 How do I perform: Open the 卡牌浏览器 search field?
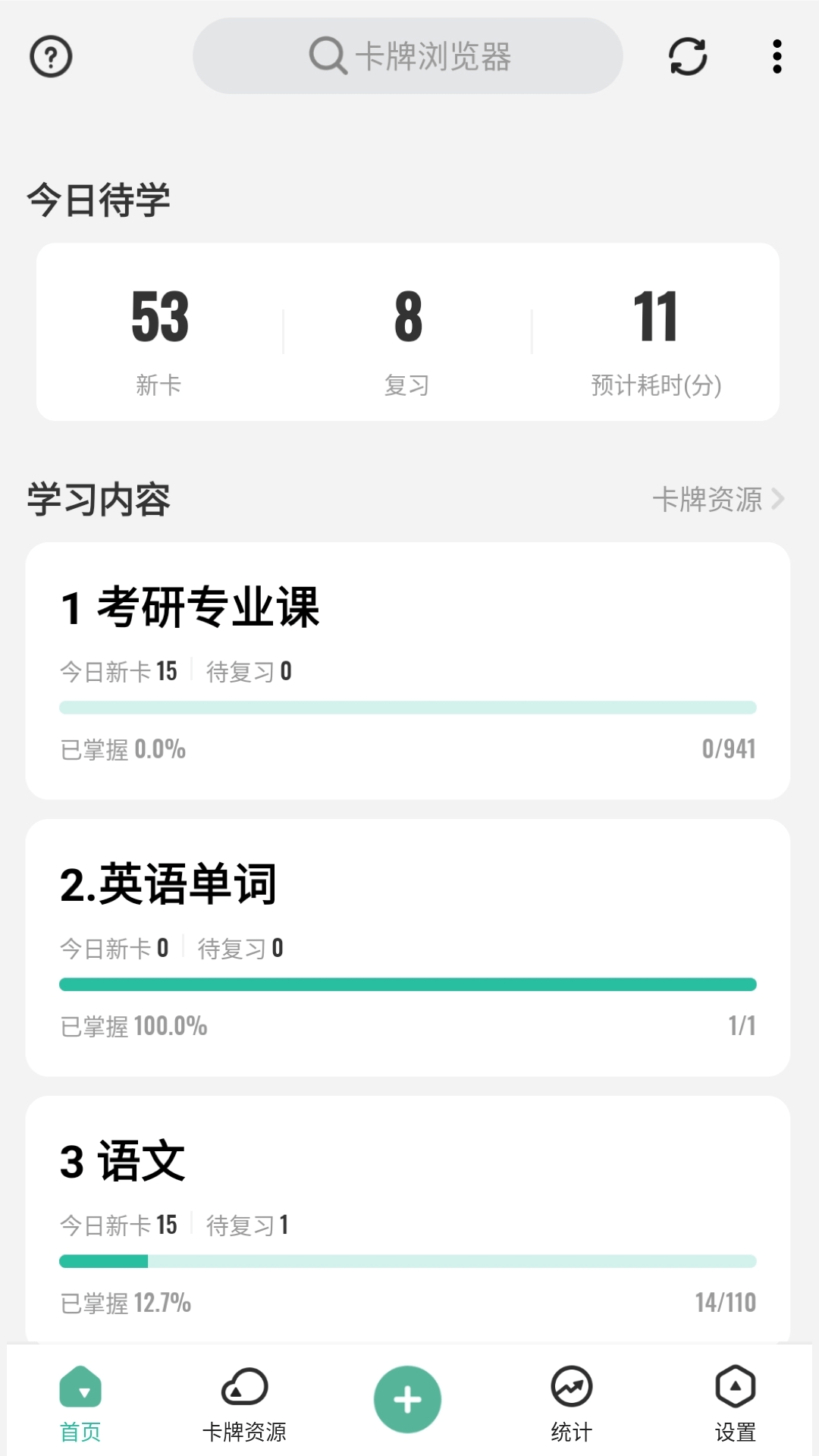tap(409, 56)
